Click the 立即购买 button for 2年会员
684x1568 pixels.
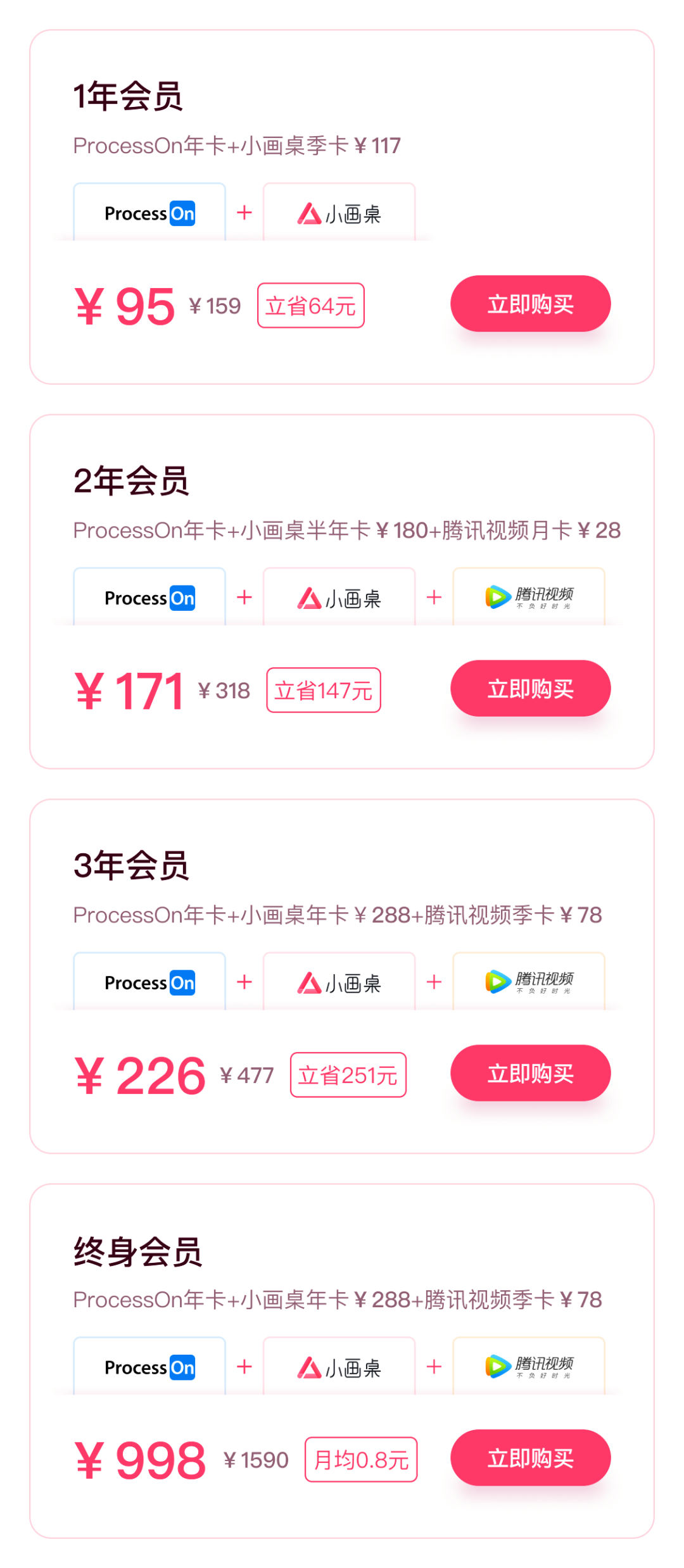click(531, 689)
